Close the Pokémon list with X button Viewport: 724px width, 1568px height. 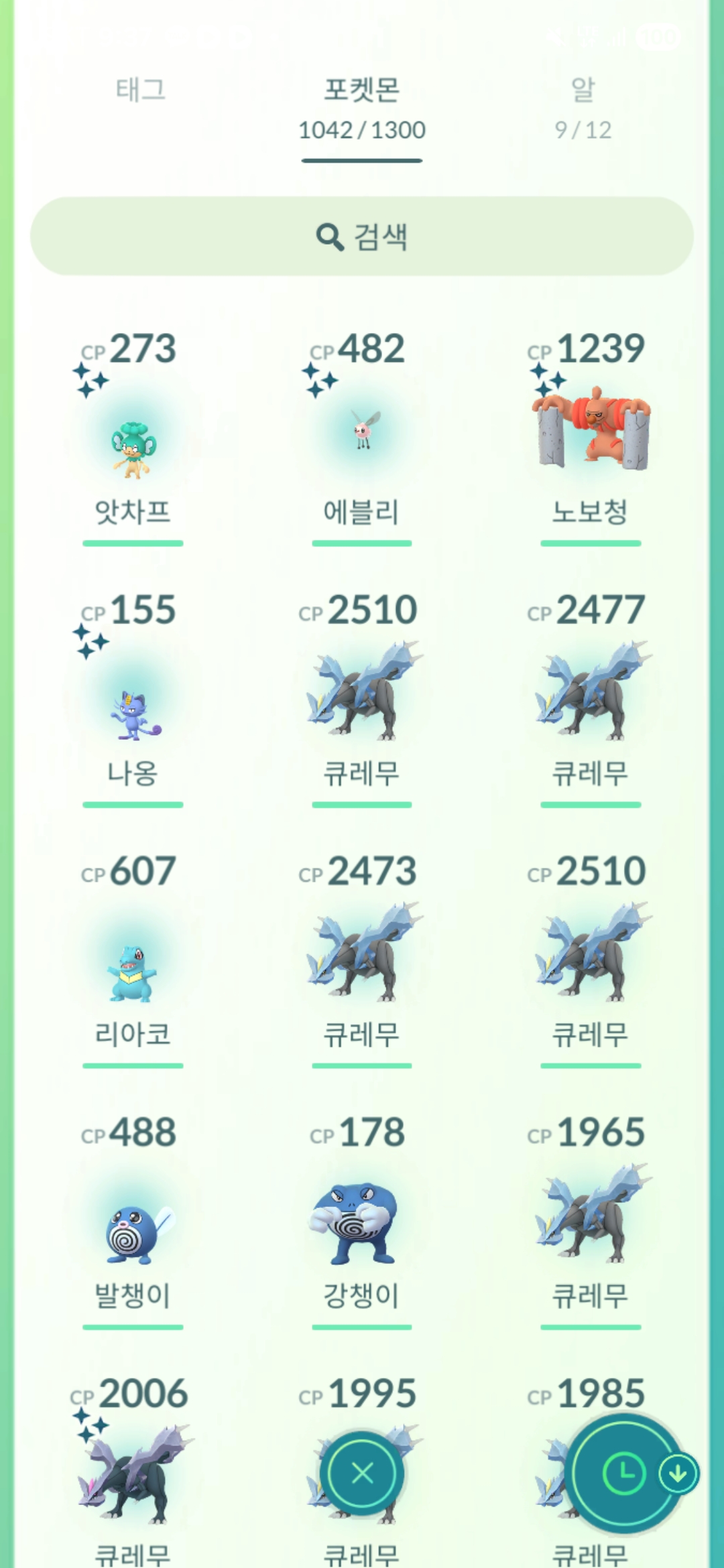362,1473
